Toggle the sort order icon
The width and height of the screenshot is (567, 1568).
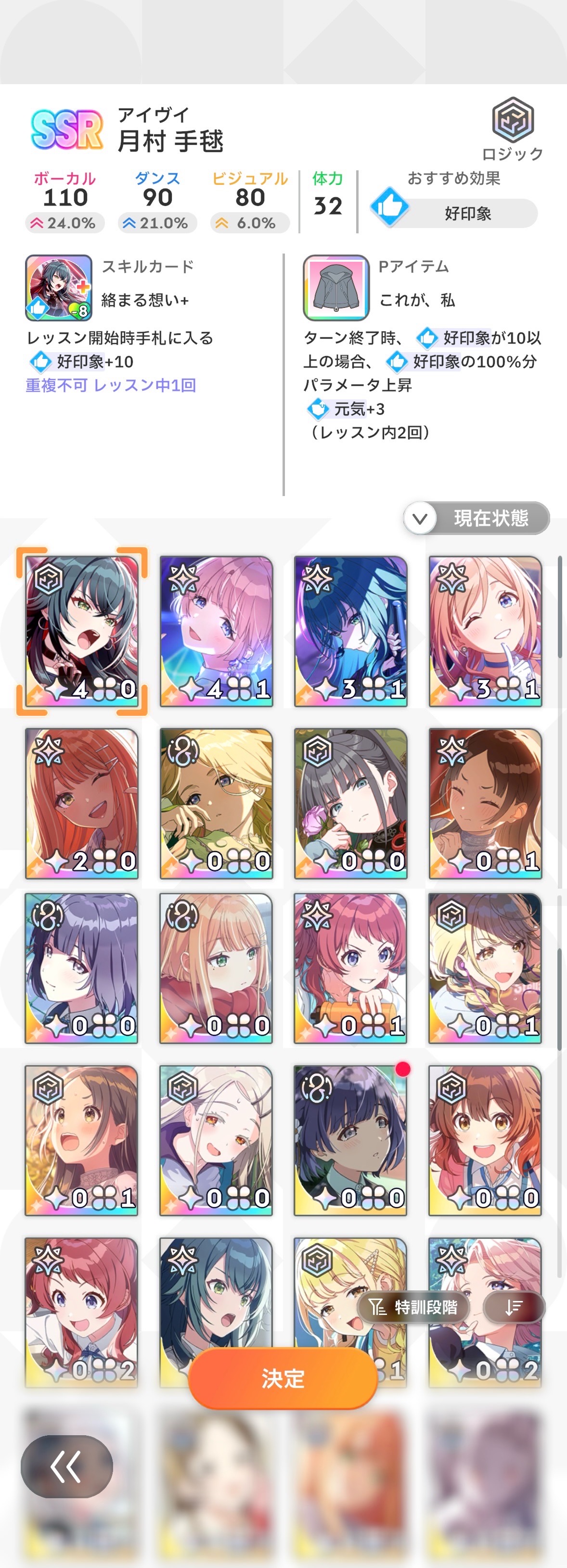point(514,1306)
